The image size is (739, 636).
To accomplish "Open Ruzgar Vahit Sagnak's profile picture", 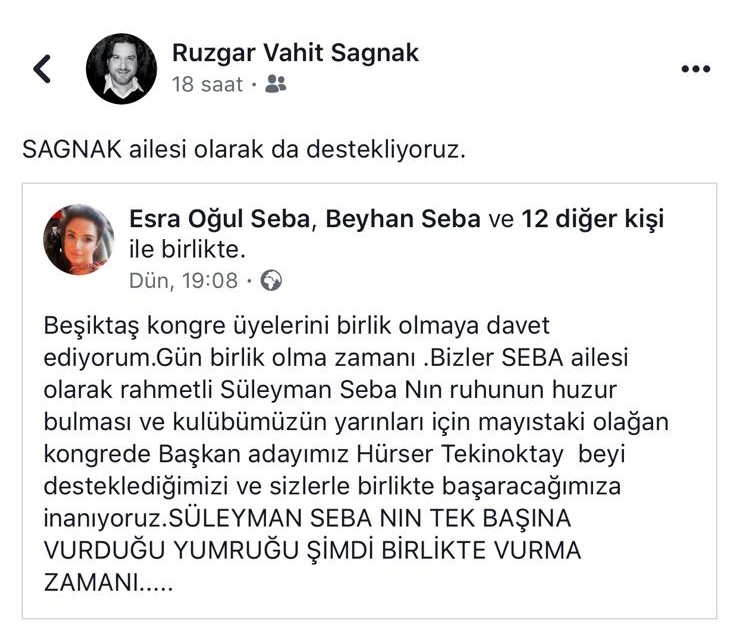I will pyautogui.click(x=121, y=69).
